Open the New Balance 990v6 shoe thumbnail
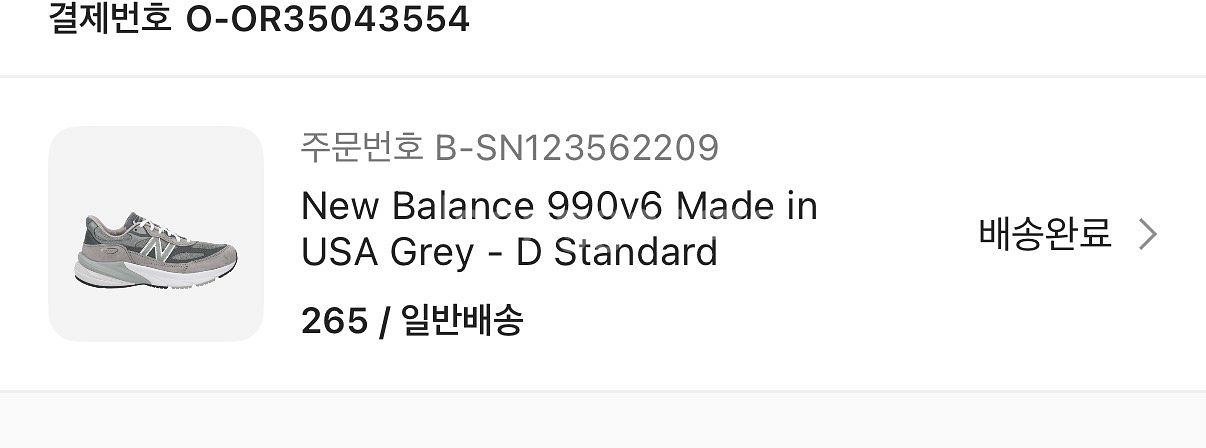 [x=156, y=234]
